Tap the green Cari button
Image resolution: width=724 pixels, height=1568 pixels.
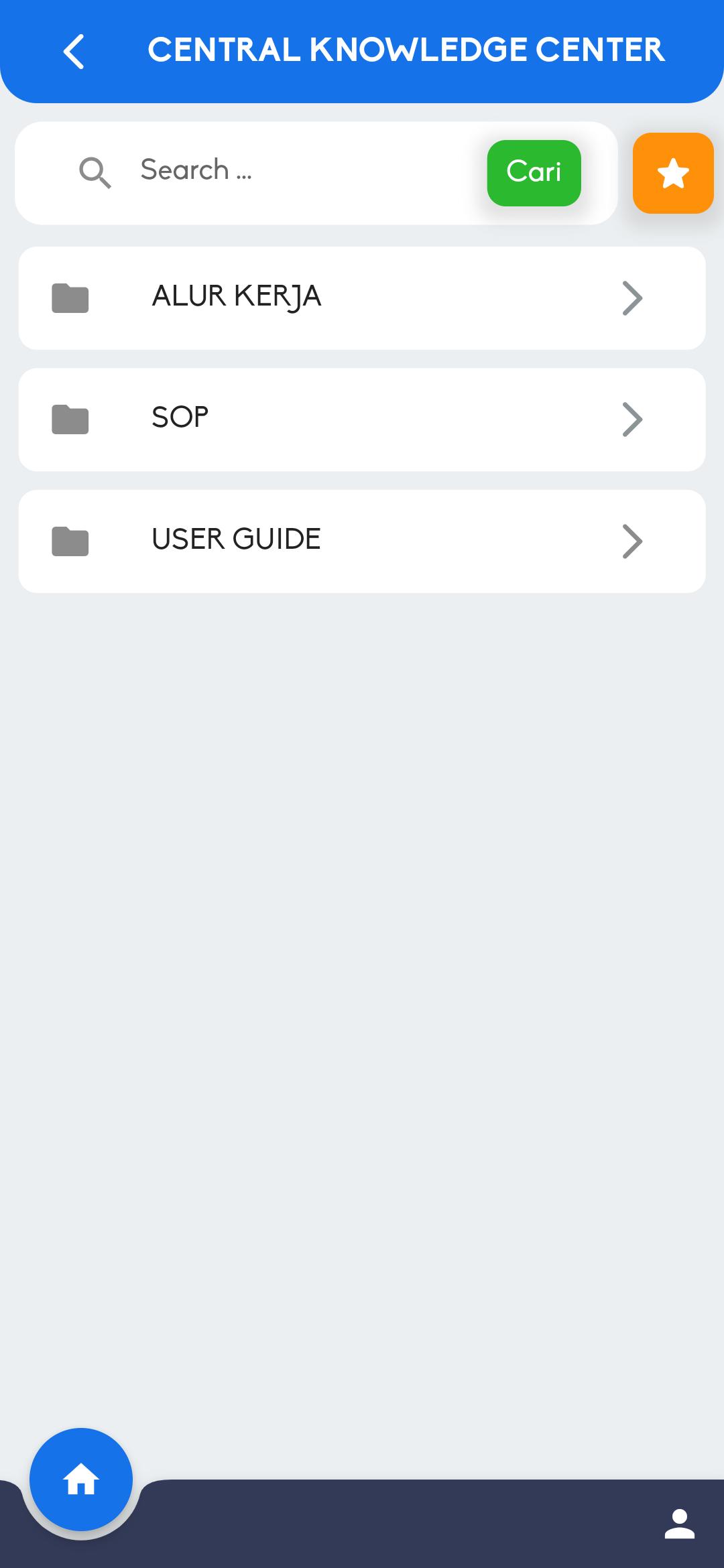click(534, 173)
